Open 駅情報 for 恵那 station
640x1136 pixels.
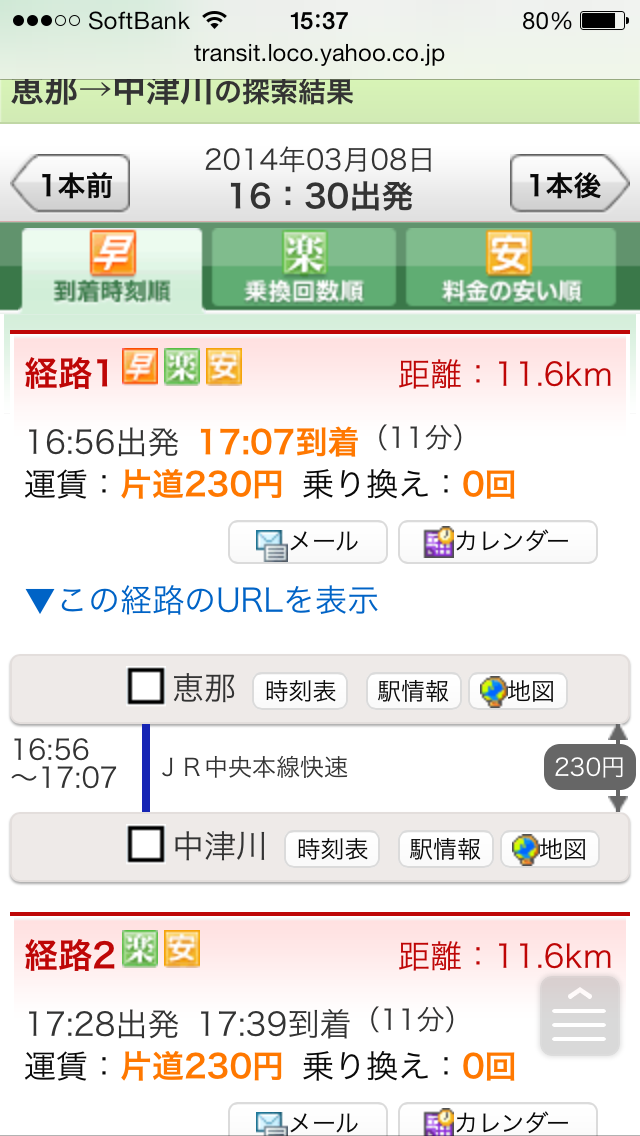click(412, 691)
